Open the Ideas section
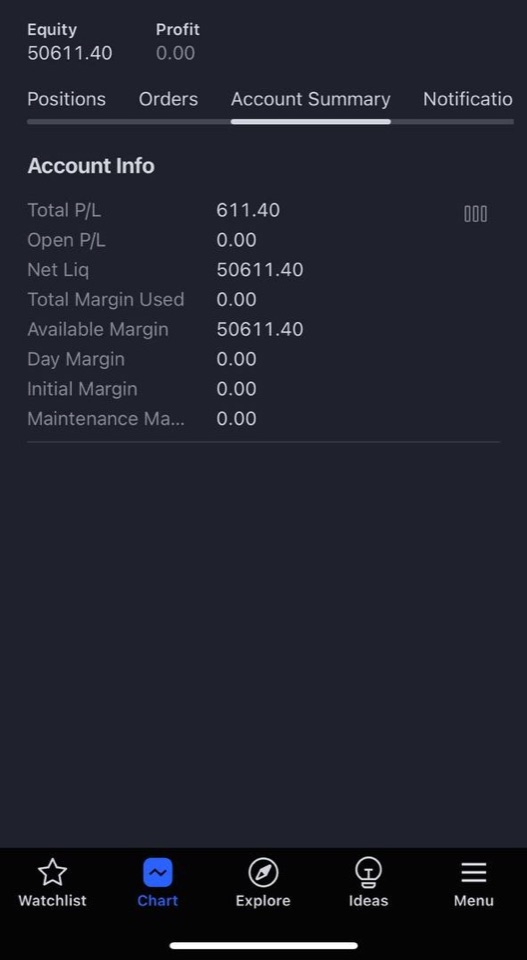The height and width of the screenshot is (960, 527). [368, 883]
